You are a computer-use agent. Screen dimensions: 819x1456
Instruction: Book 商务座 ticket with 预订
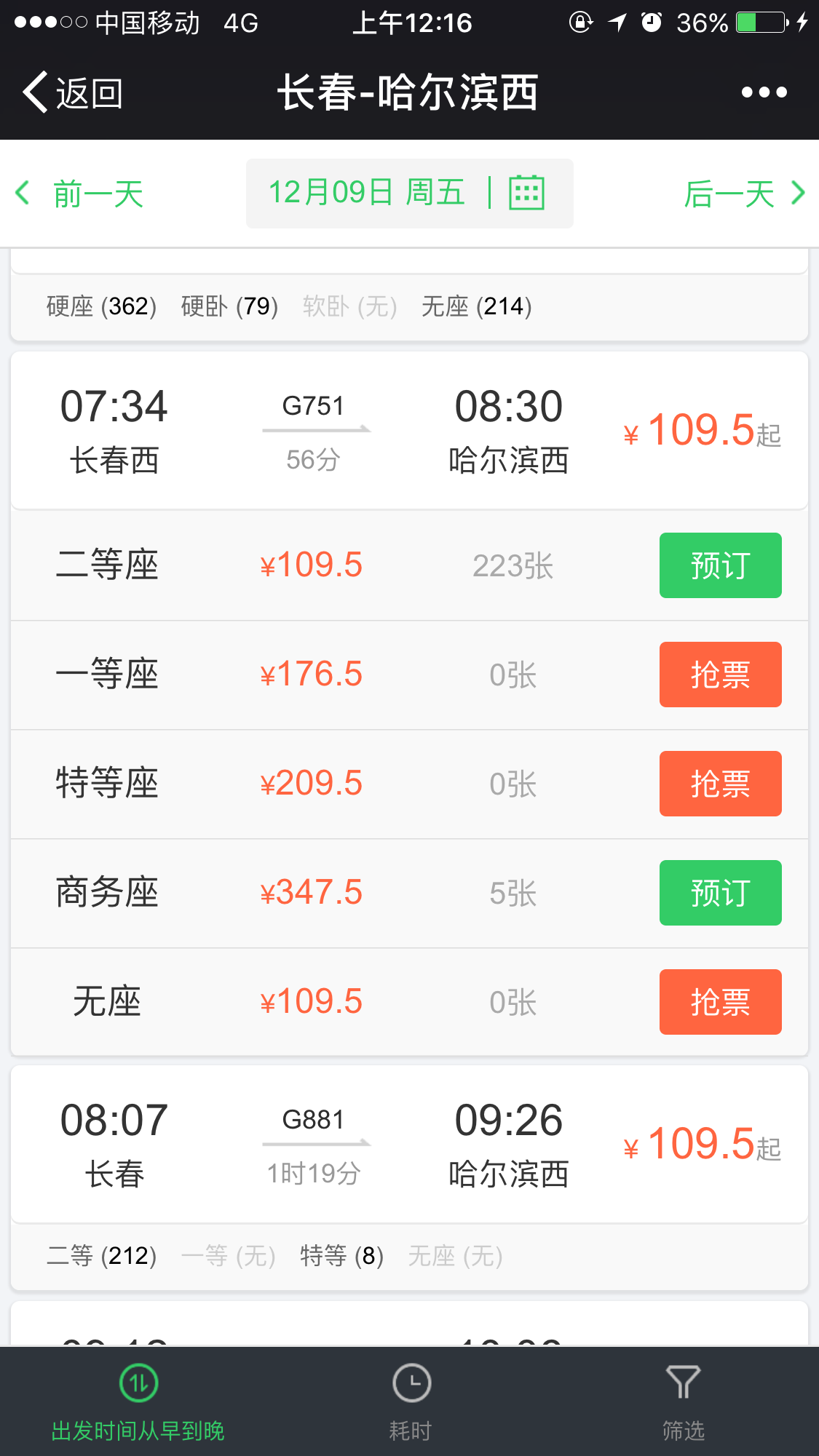(x=720, y=893)
